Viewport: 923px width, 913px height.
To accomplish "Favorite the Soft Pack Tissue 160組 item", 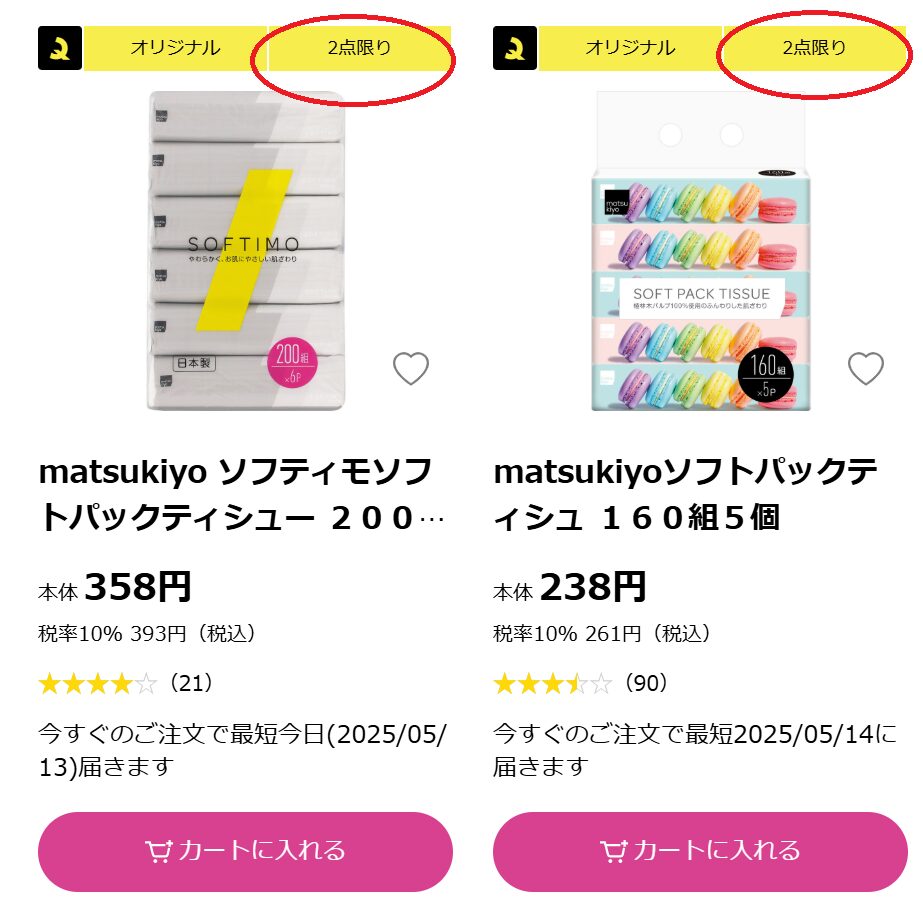I will pos(865,369).
